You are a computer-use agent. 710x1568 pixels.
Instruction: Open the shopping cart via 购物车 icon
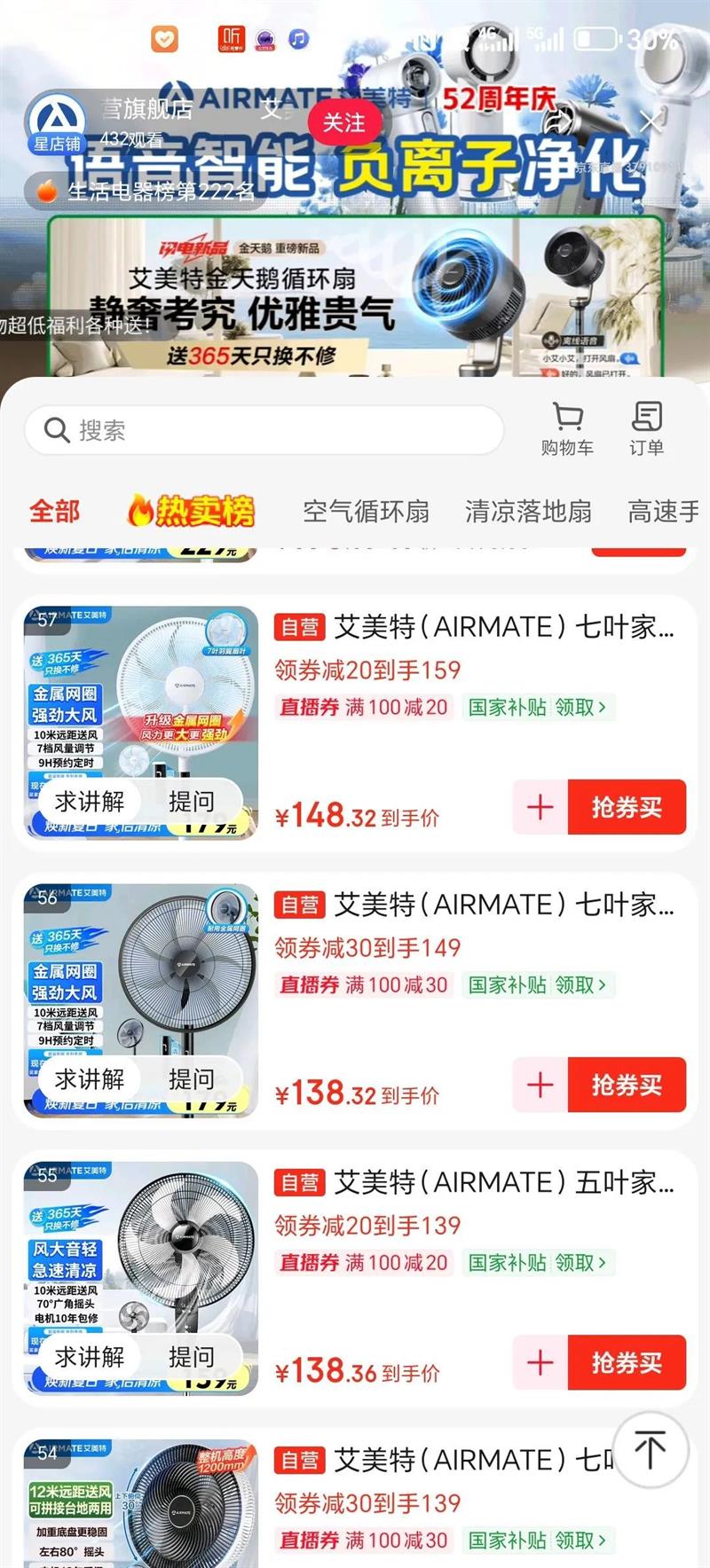(568, 426)
